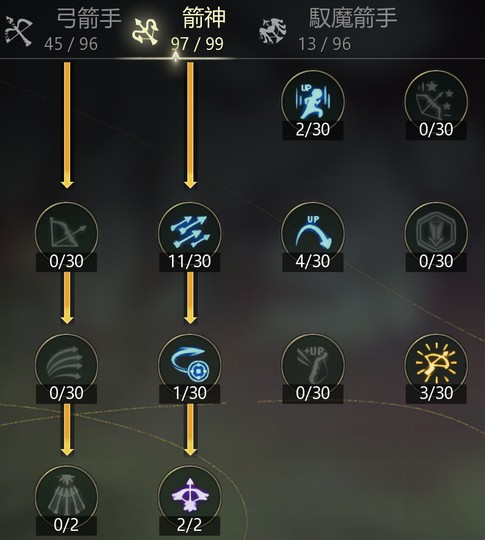Open the multi-arrow skill at 11/30
This screenshot has height=540, width=485.
[x=189, y=234]
